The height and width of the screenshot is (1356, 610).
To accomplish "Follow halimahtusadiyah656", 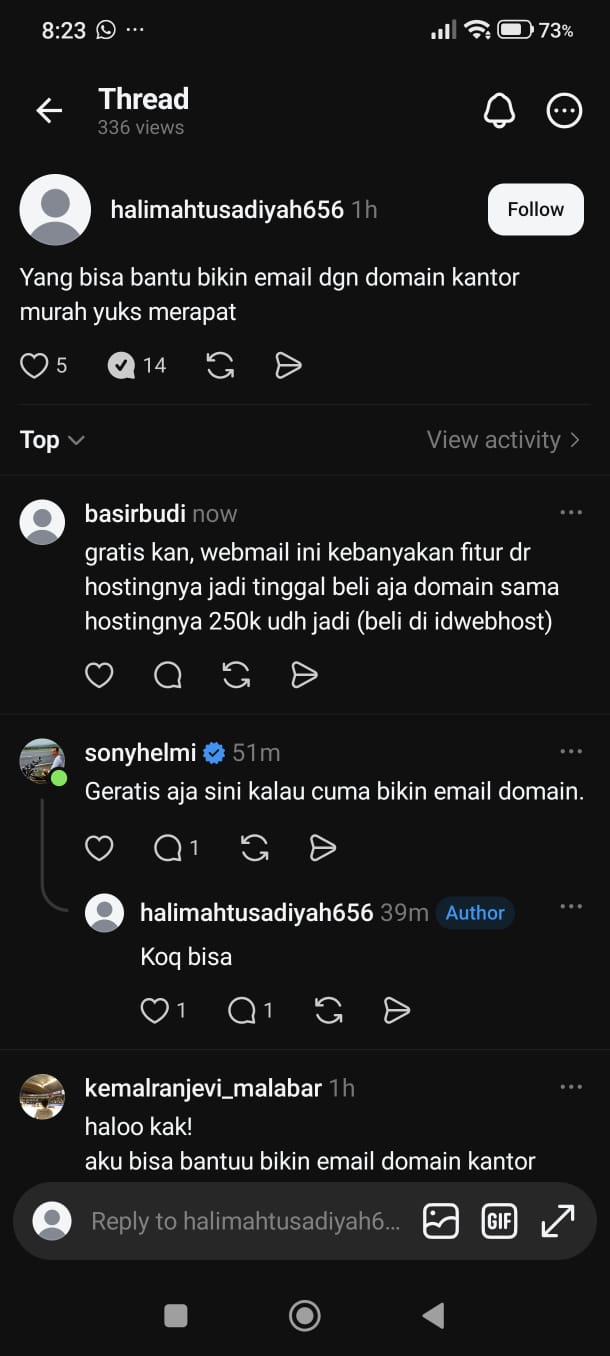I will point(535,209).
